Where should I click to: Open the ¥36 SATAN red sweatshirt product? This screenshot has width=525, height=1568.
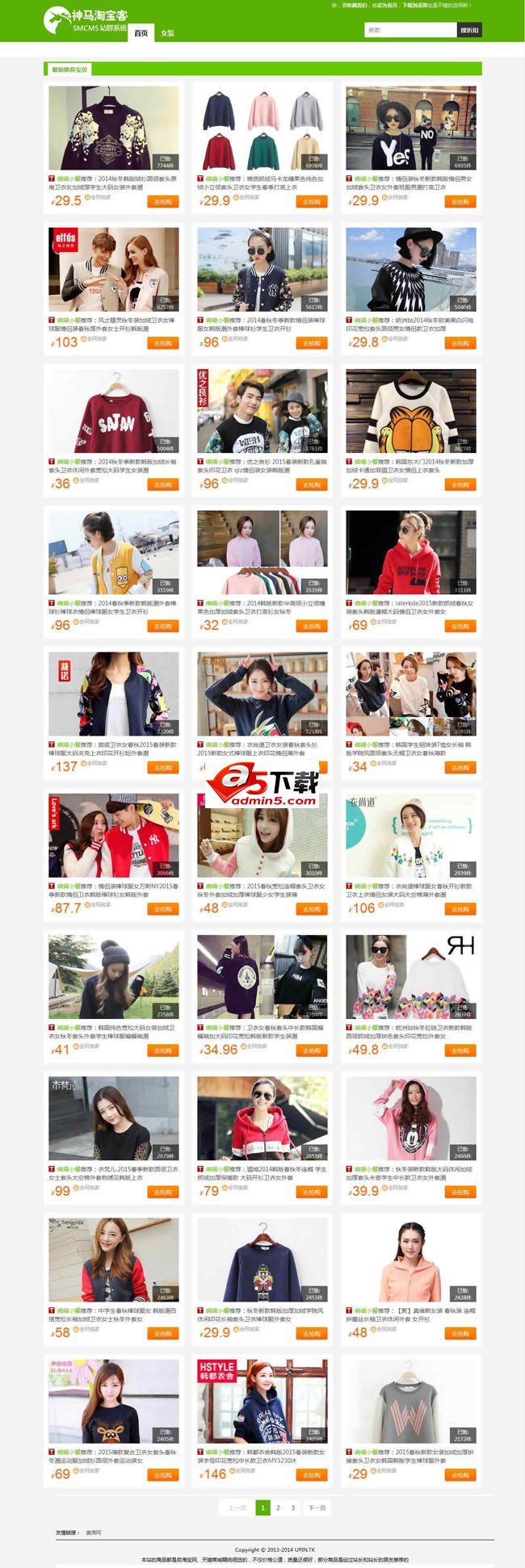coord(113,411)
